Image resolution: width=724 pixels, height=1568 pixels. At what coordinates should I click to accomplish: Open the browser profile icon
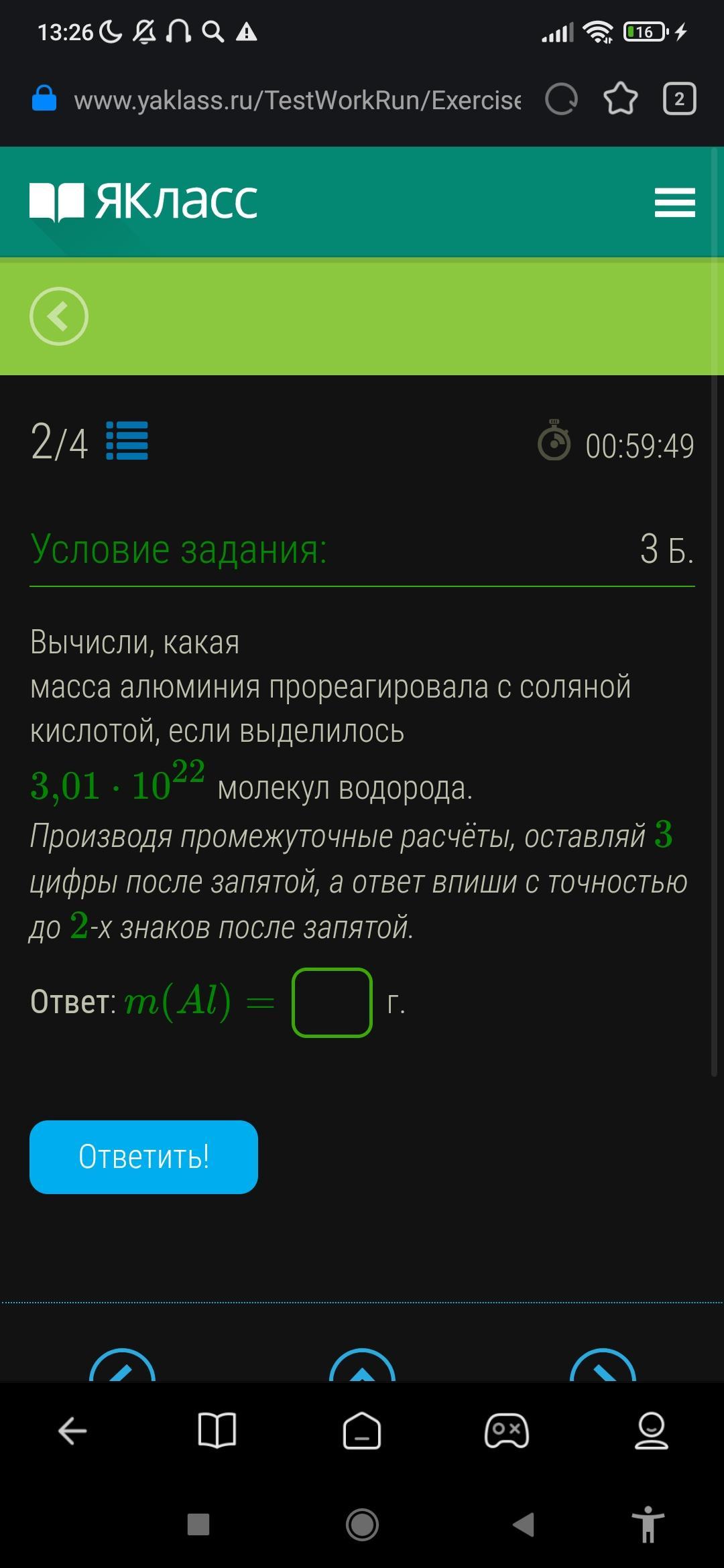click(652, 1431)
